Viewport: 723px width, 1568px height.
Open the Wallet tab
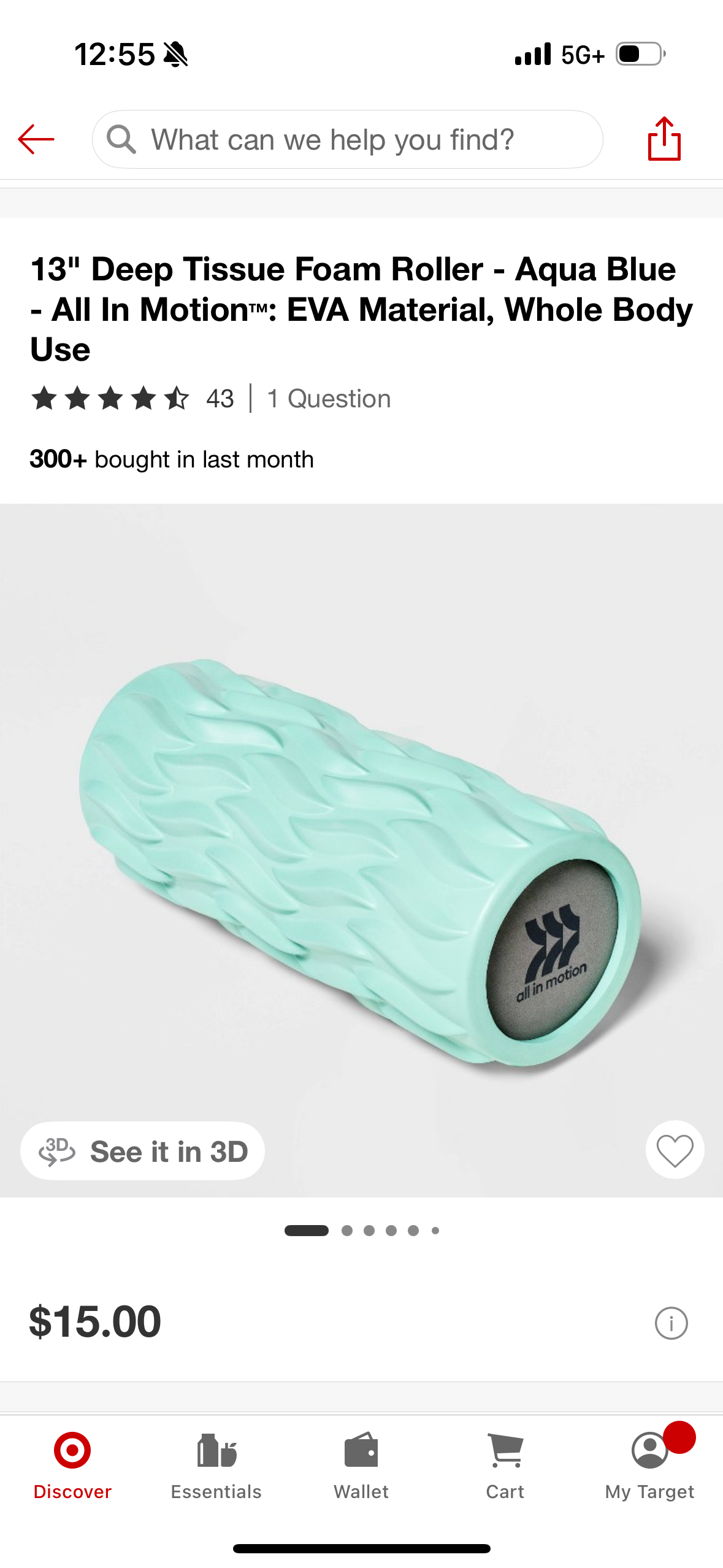[x=361, y=1466]
